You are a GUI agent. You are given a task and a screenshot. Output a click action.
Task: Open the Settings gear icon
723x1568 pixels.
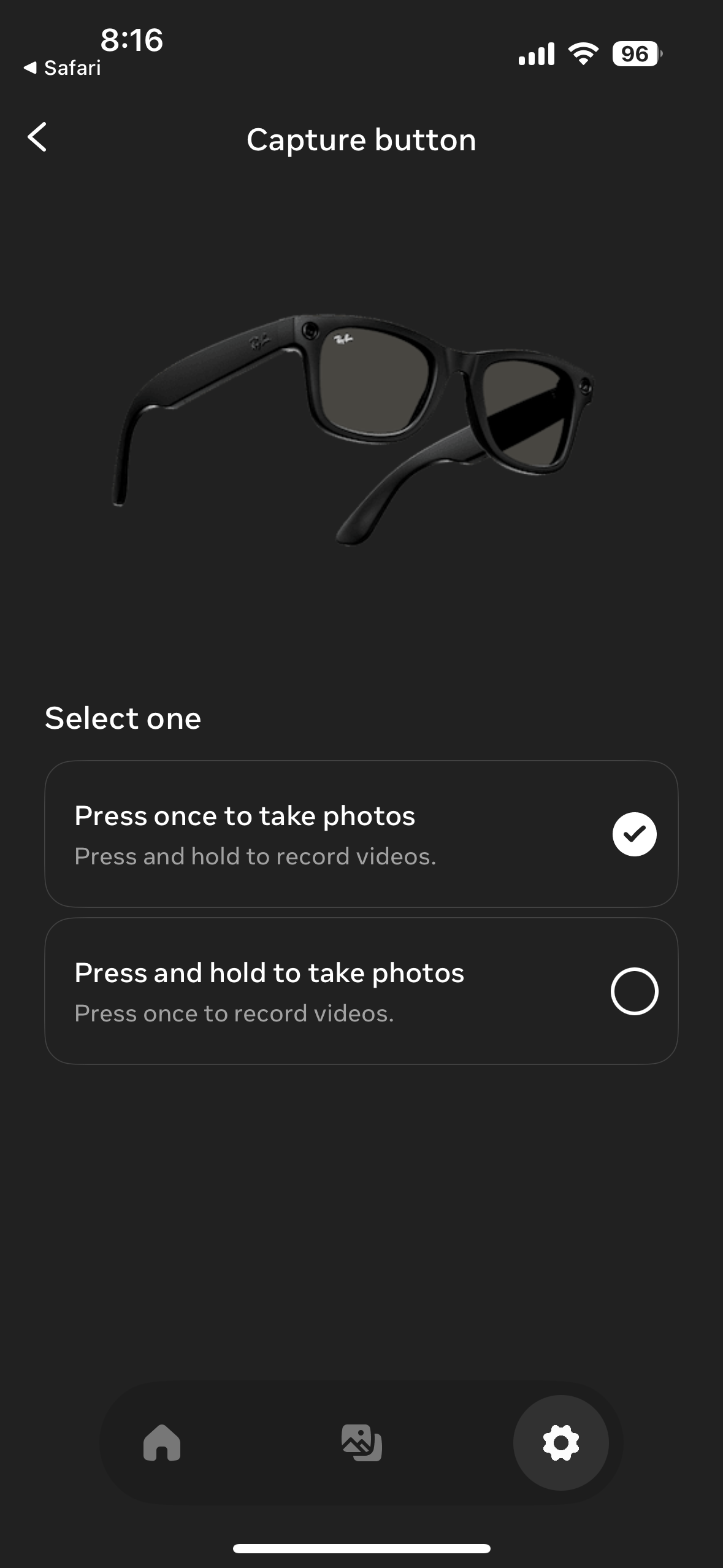(x=561, y=1443)
